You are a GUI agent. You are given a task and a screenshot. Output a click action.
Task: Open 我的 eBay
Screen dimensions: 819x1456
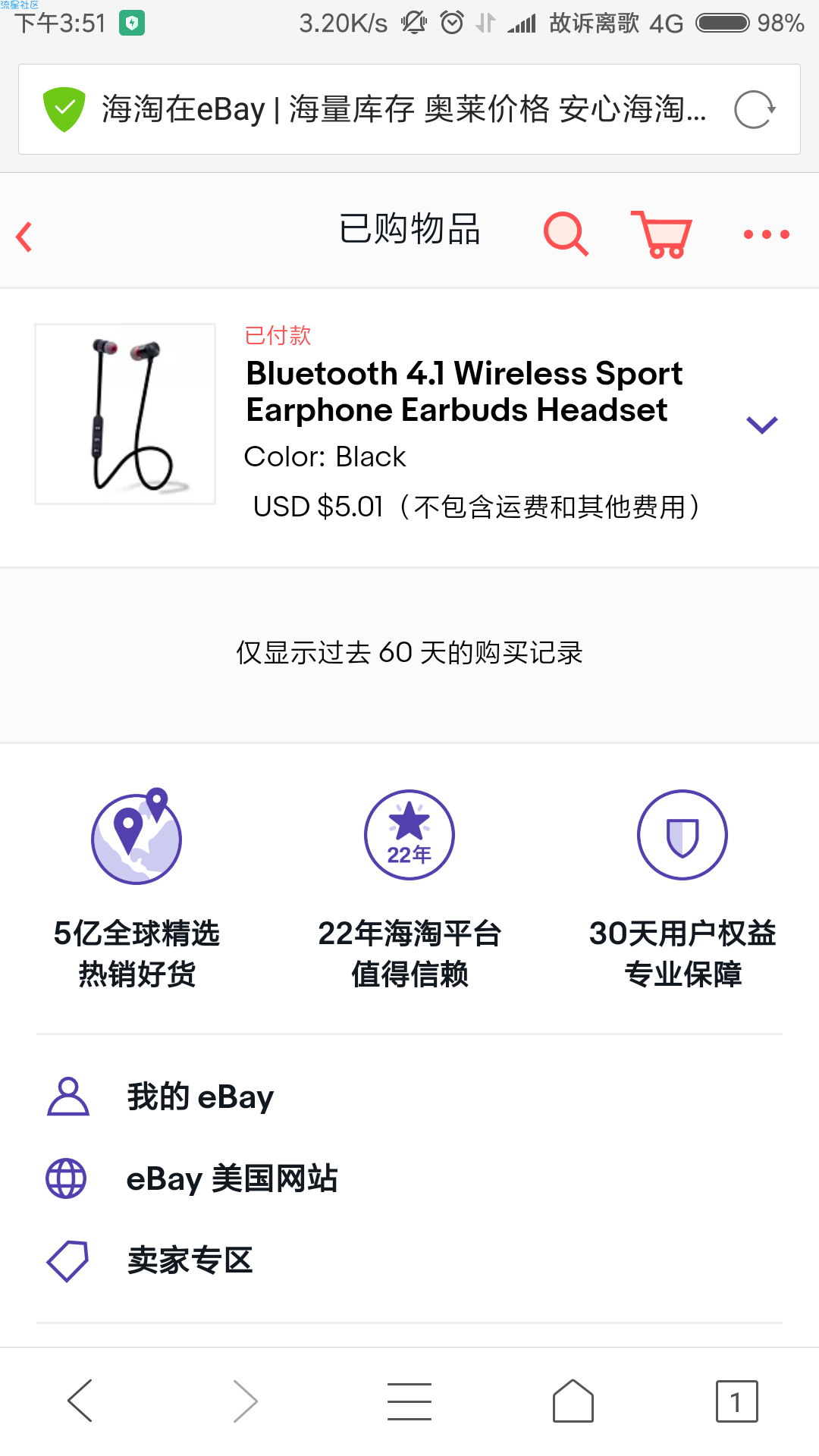199,1097
